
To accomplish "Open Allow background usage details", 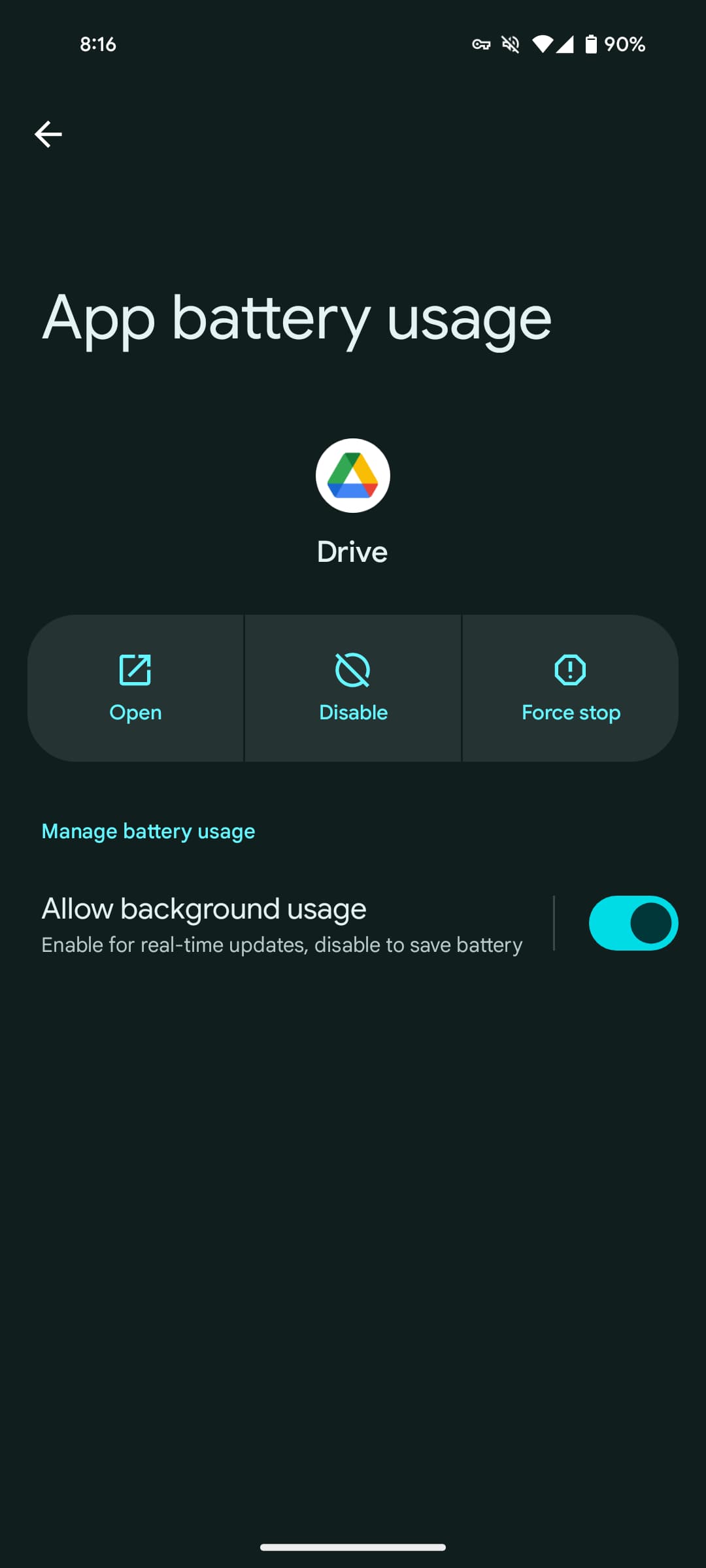I will pyautogui.click(x=281, y=923).
